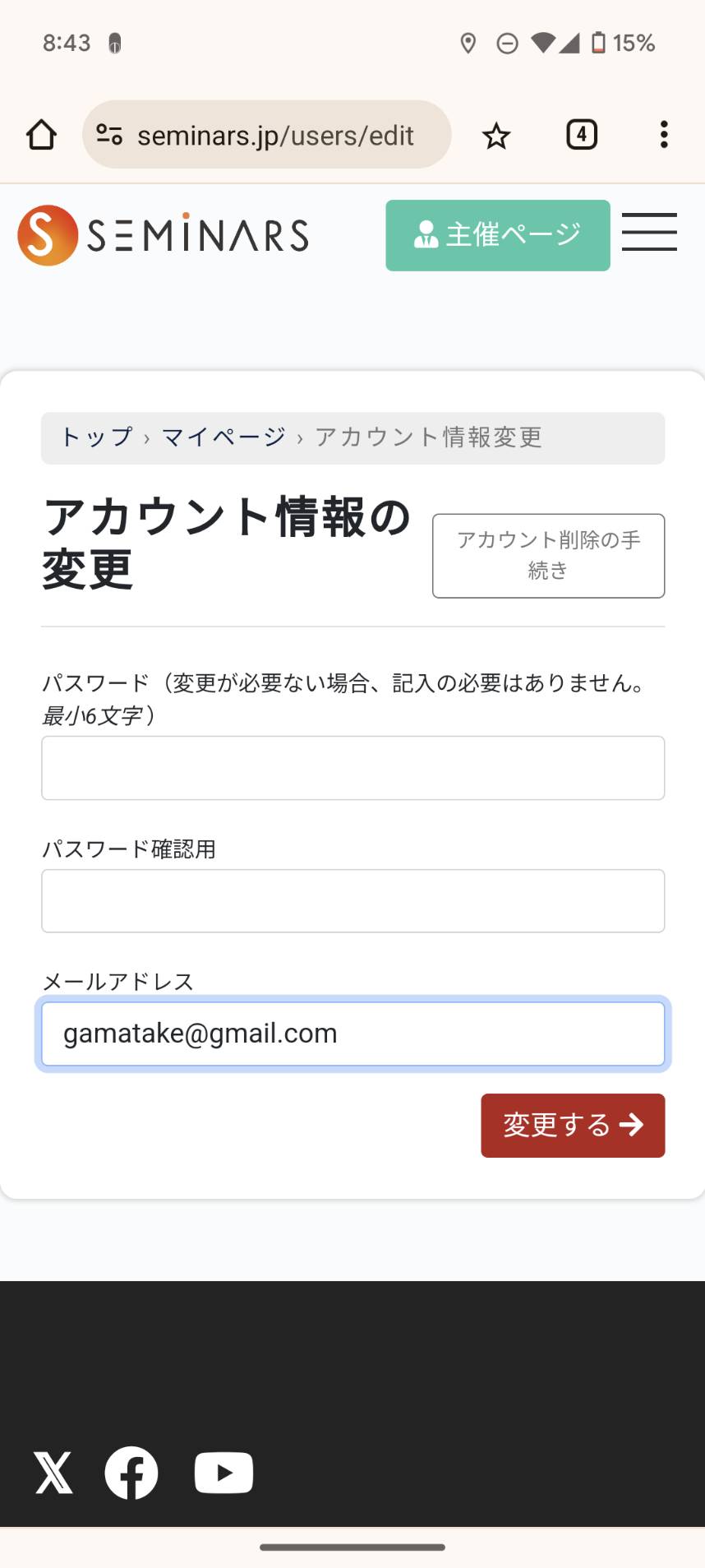Open the browser overflow menu
This screenshot has height=1568, width=705.
[664, 135]
